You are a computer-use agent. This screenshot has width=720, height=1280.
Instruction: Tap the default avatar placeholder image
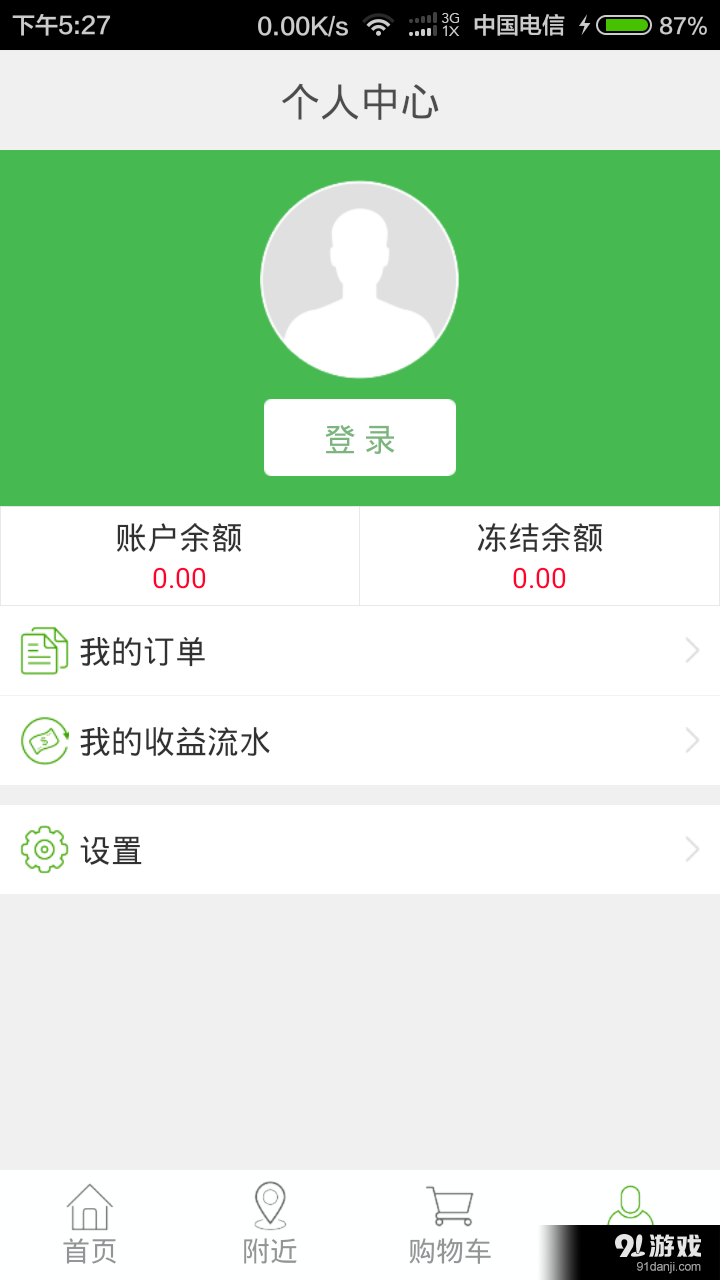pos(360,280)
